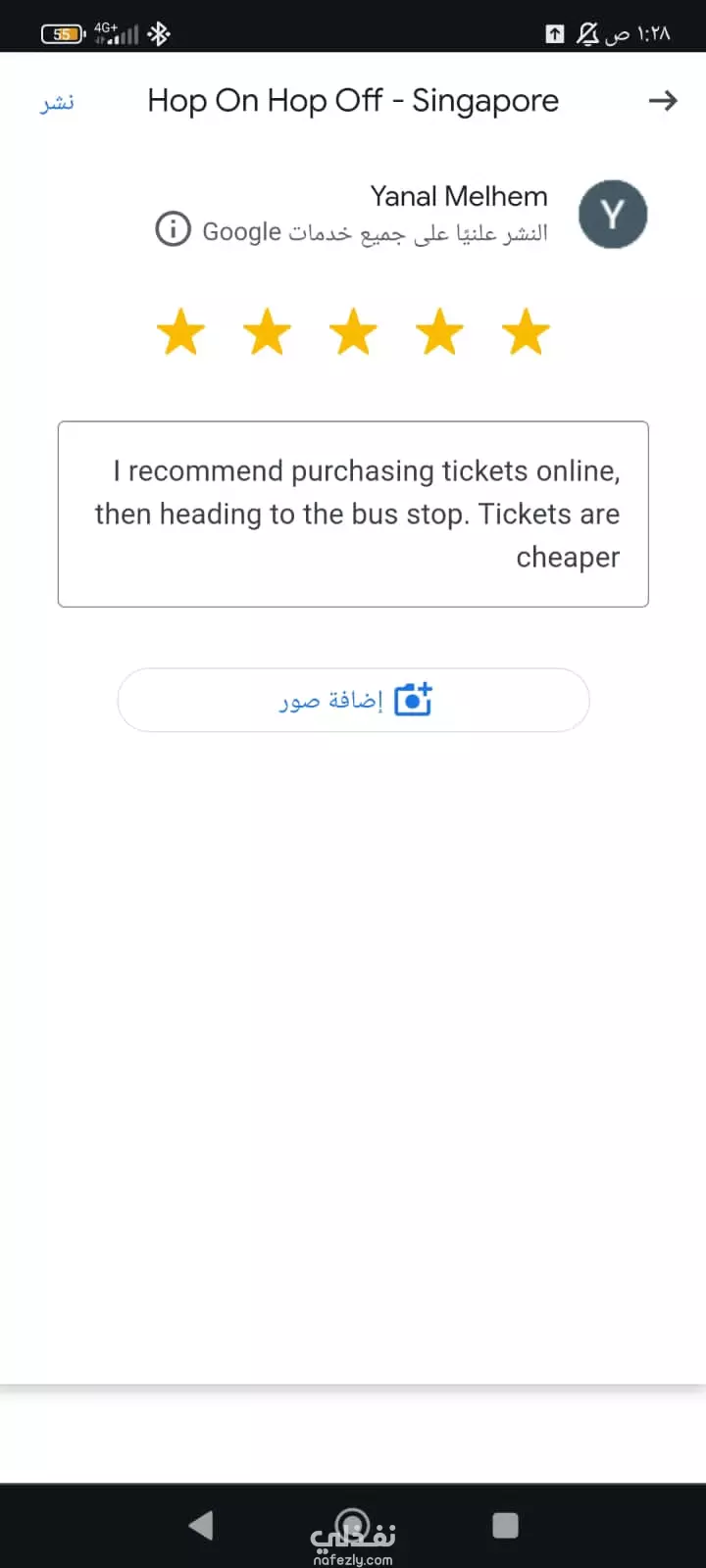Tap the system back button
Image resolution: width=706 pixels, height=1568 pixels.
point(201,1525)
